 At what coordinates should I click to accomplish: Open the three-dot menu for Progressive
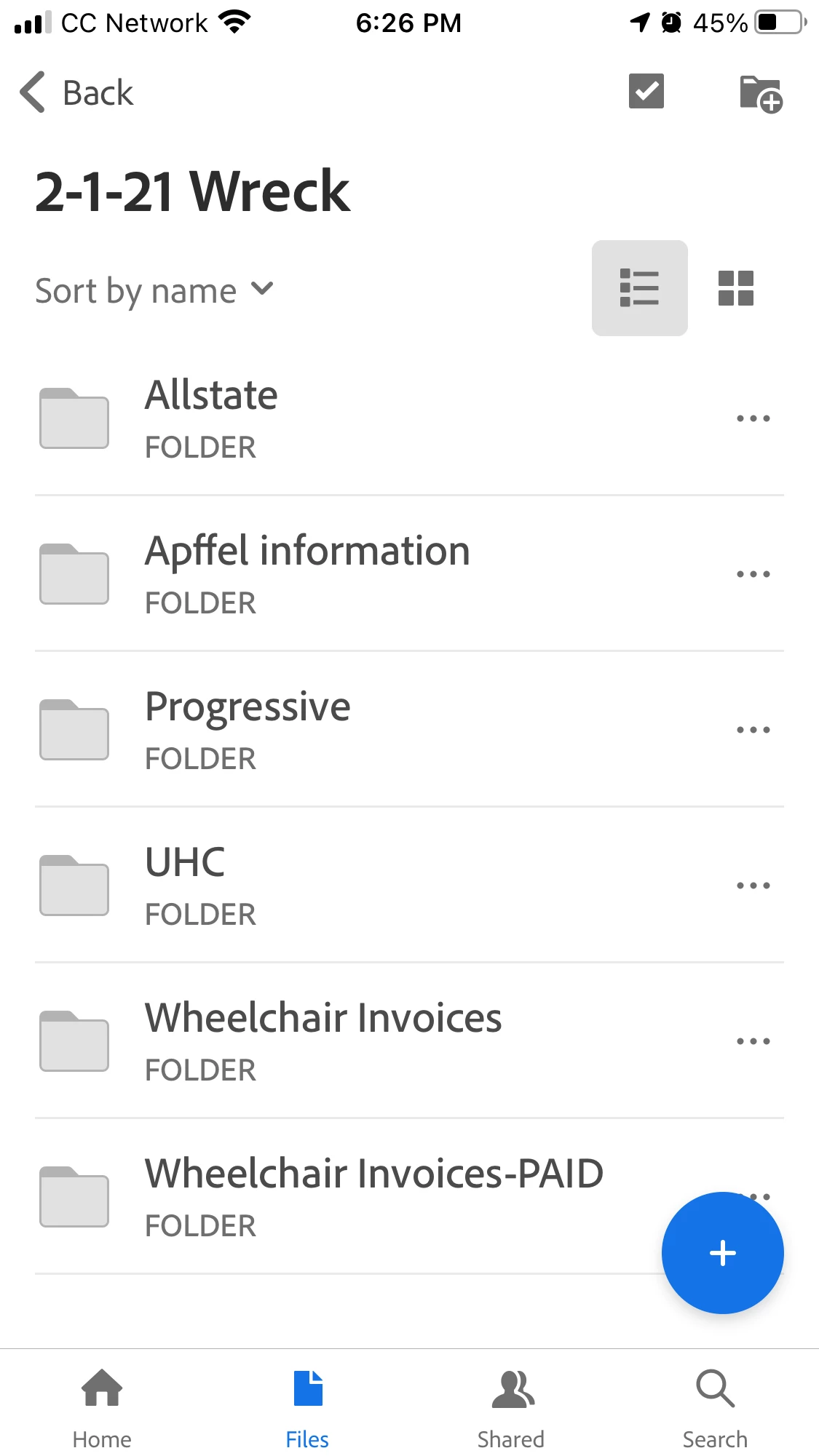[753, 730]
